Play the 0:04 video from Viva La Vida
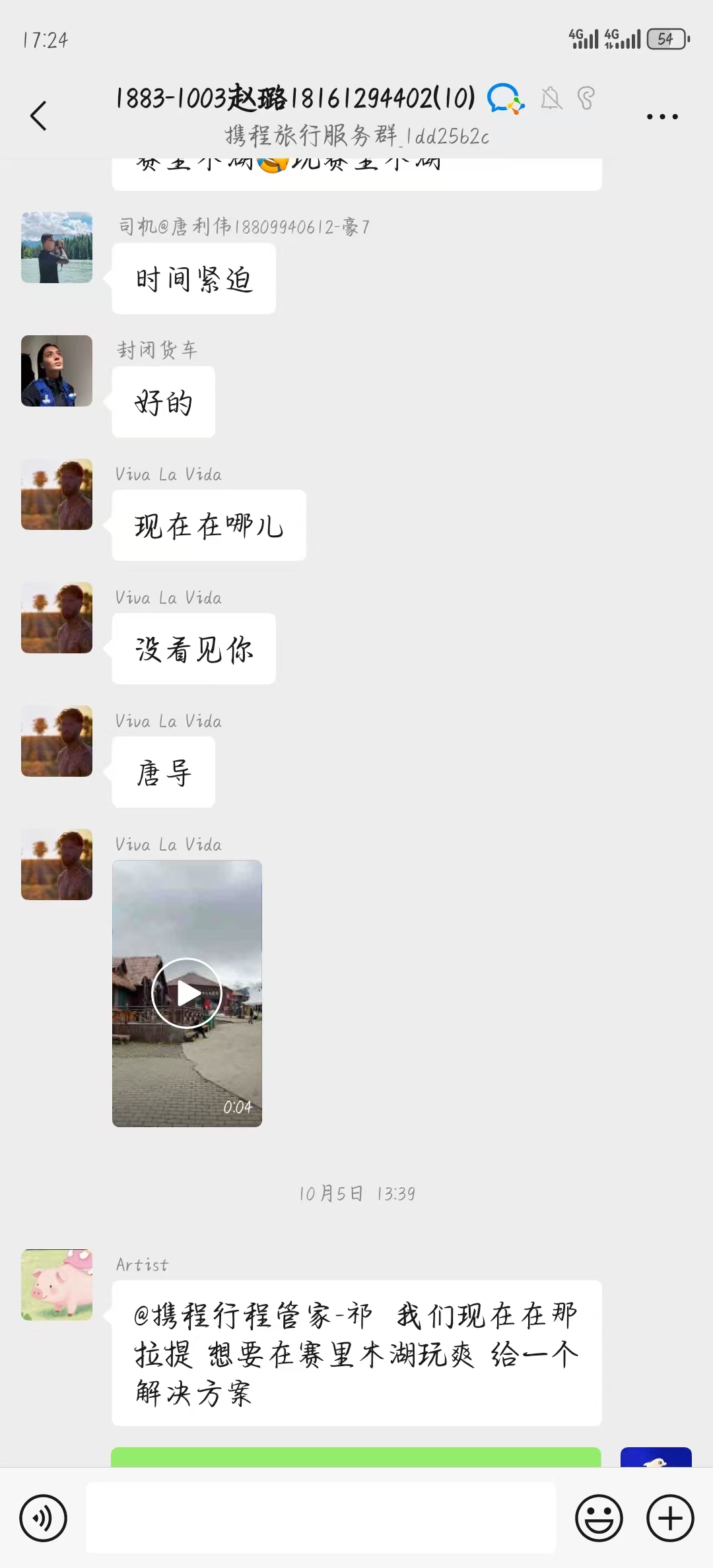 click(x=187, y=993)
